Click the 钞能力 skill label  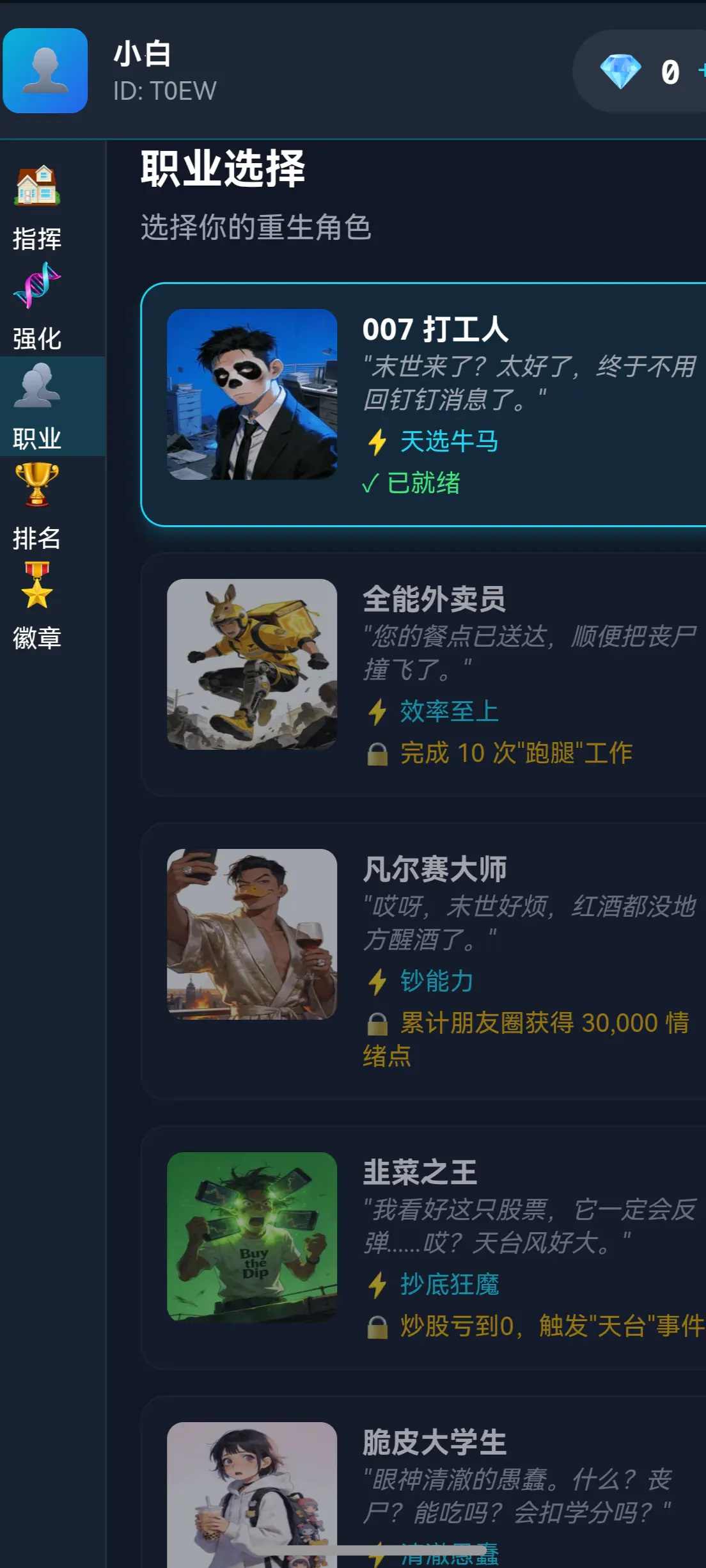[x=435, y=981]
